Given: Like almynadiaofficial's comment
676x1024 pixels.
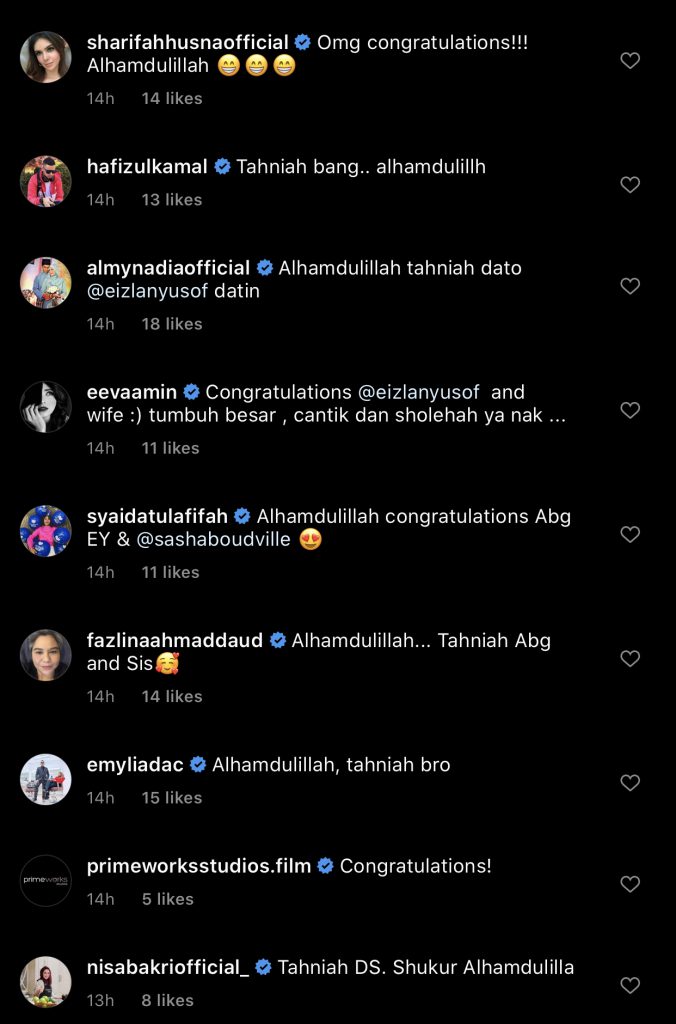Looking at the screenshot, I should click(630, 286).
